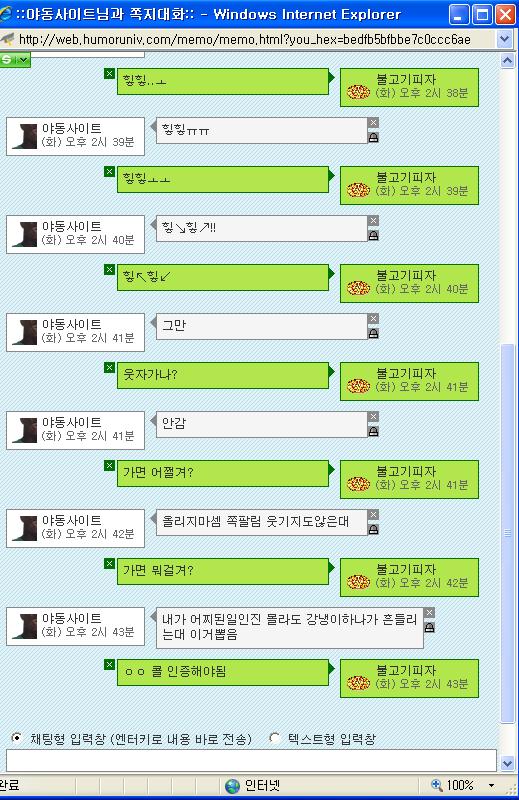
Task: Tap the green X beside 'ㅇㅇ 콜 인증해야됨'
Action: click(x=109, y=664)
